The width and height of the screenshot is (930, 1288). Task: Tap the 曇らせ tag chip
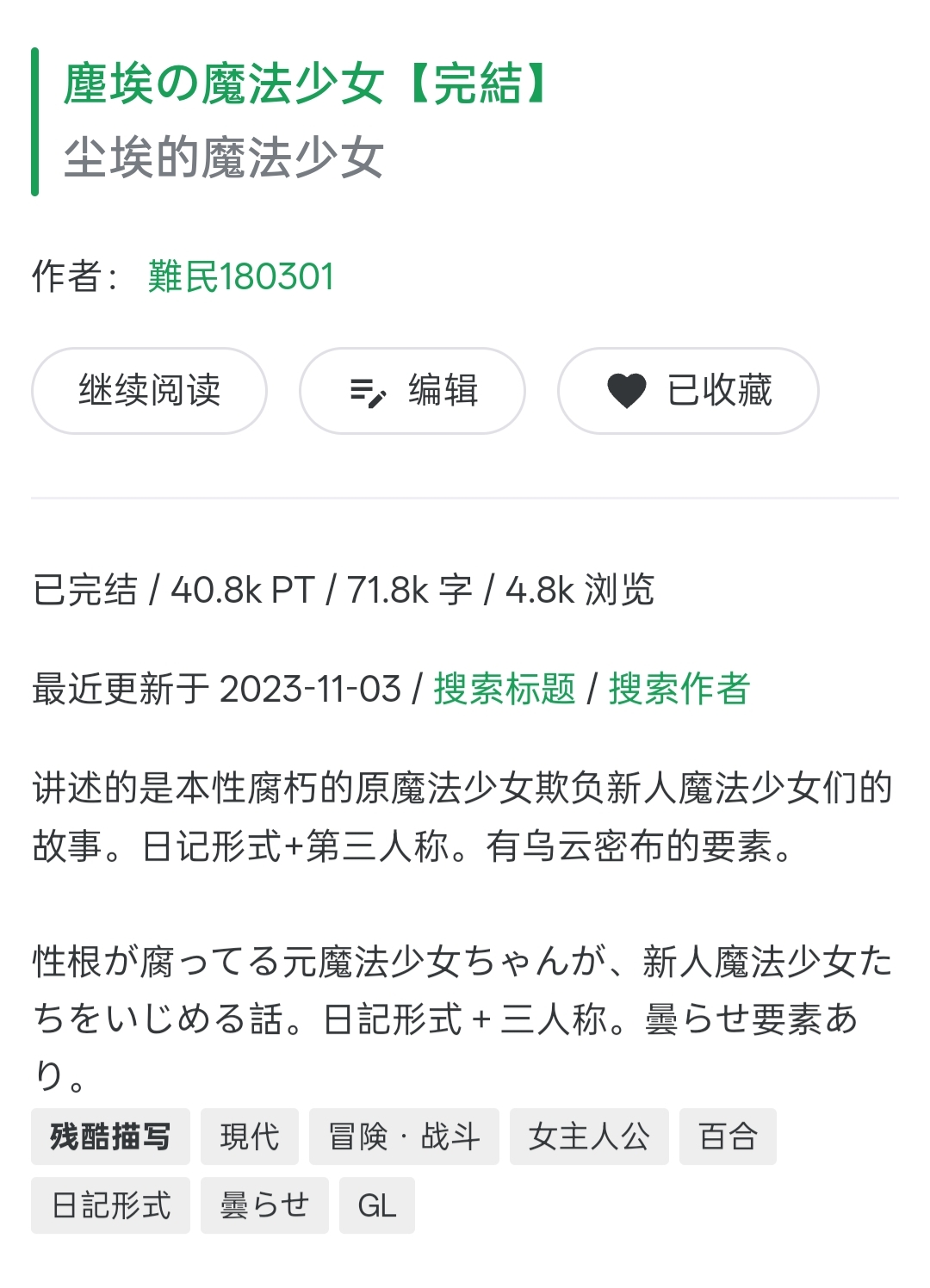tap(264, 1205)
